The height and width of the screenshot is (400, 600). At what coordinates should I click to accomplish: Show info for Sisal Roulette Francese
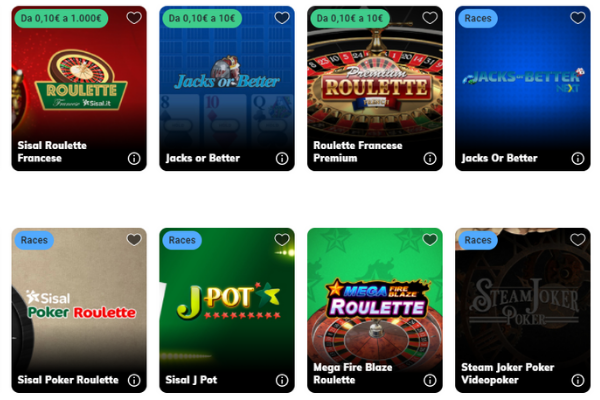134,158
